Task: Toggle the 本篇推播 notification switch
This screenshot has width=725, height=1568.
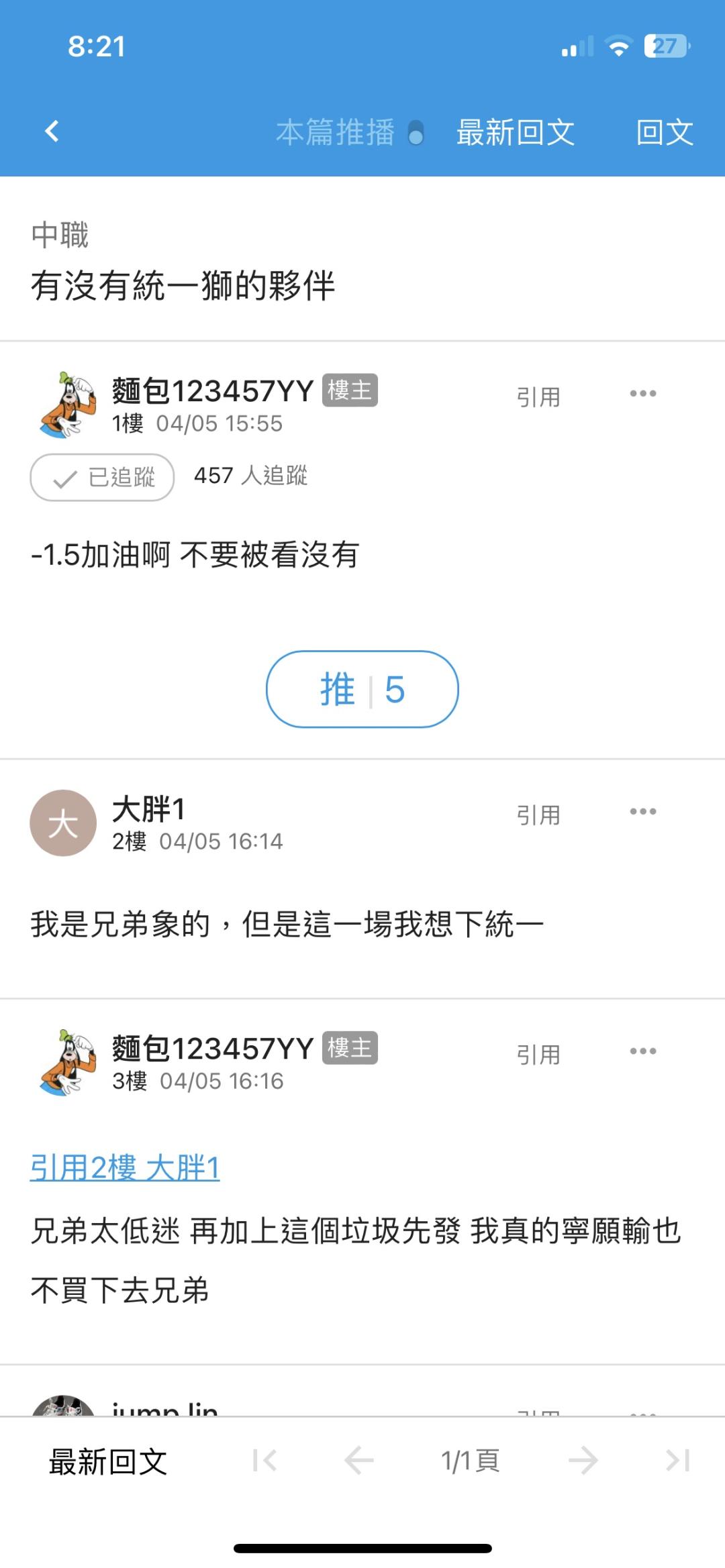Action: [x=416, y=132]
